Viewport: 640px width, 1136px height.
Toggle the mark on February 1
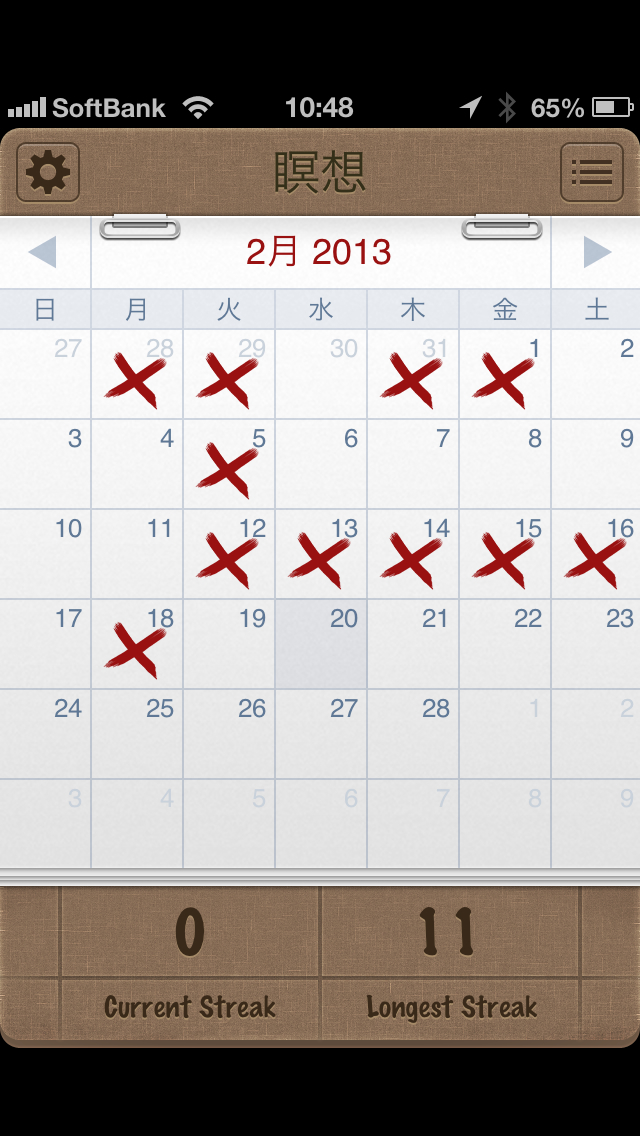click(505, 374)
